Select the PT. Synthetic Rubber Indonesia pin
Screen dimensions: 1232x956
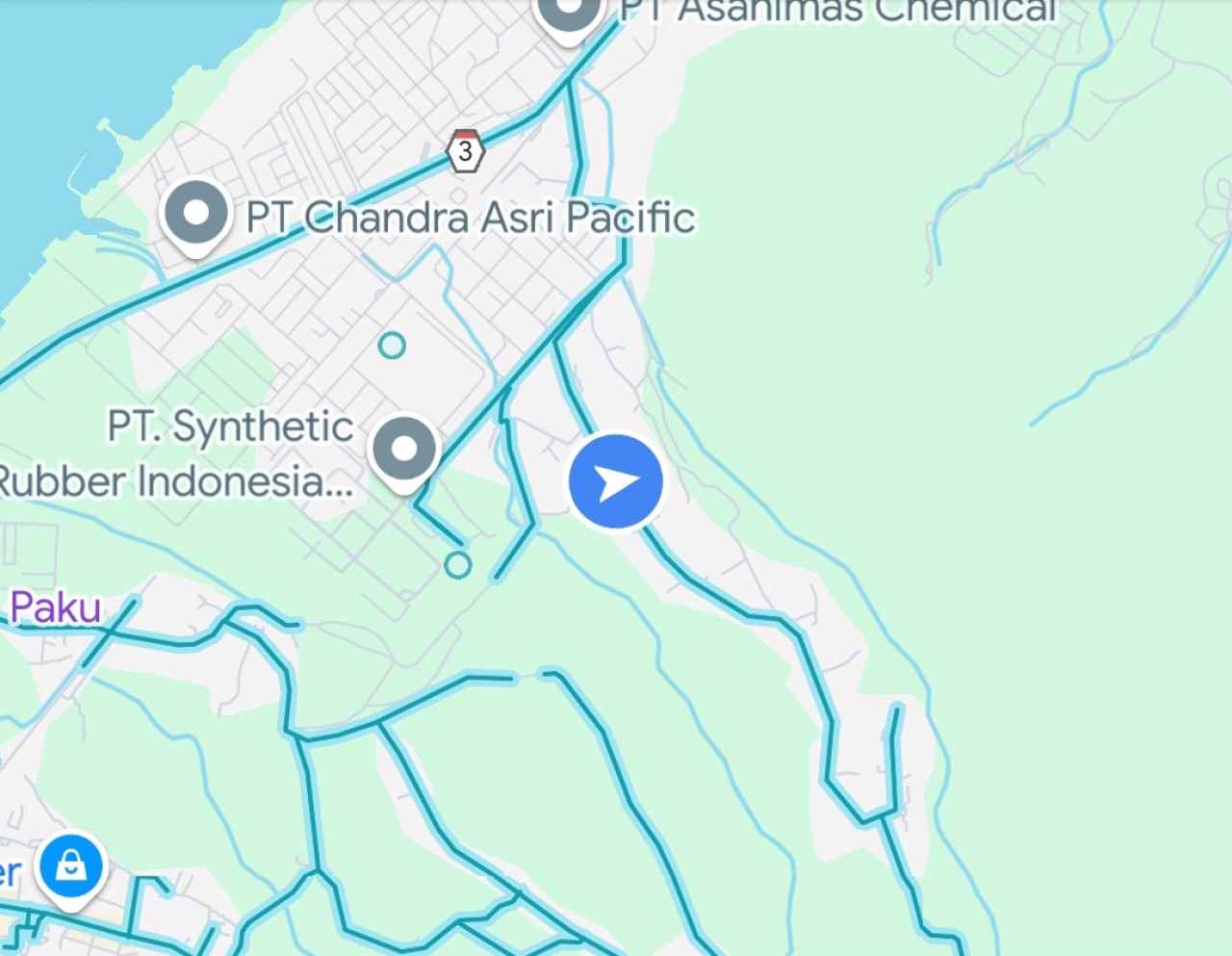404,450
